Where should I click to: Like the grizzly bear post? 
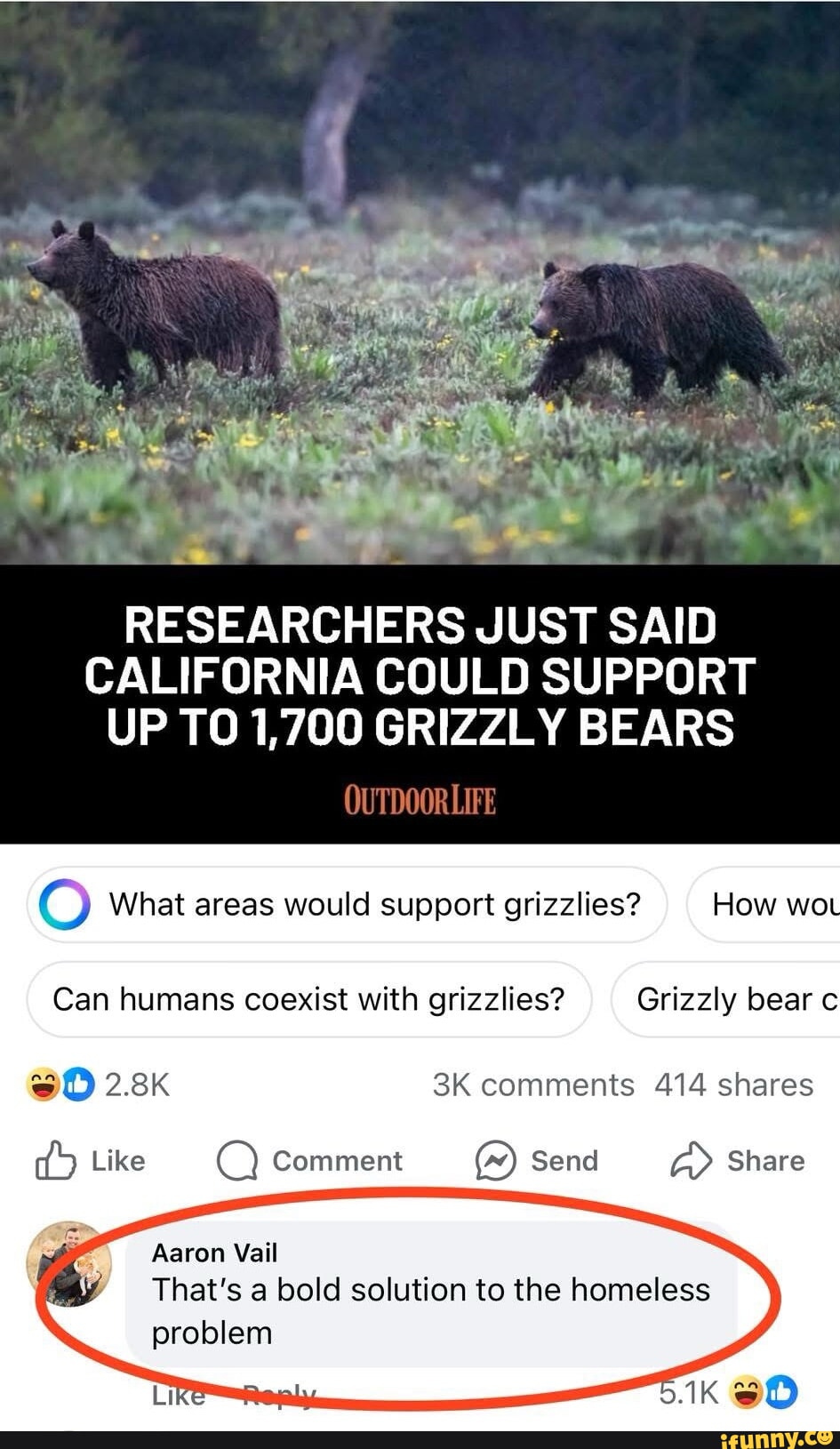(x=90, y=1161)
